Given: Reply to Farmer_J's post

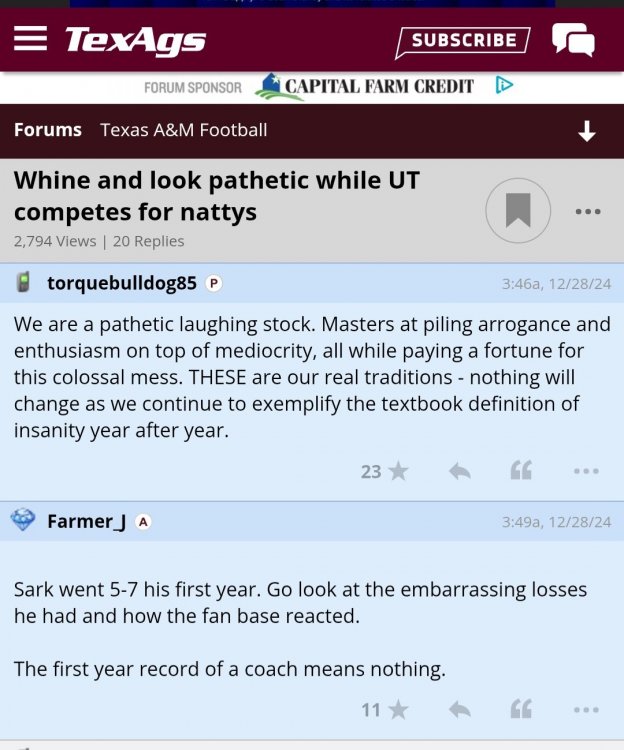Looking at the screenshot, I should [x=459, y=710].
